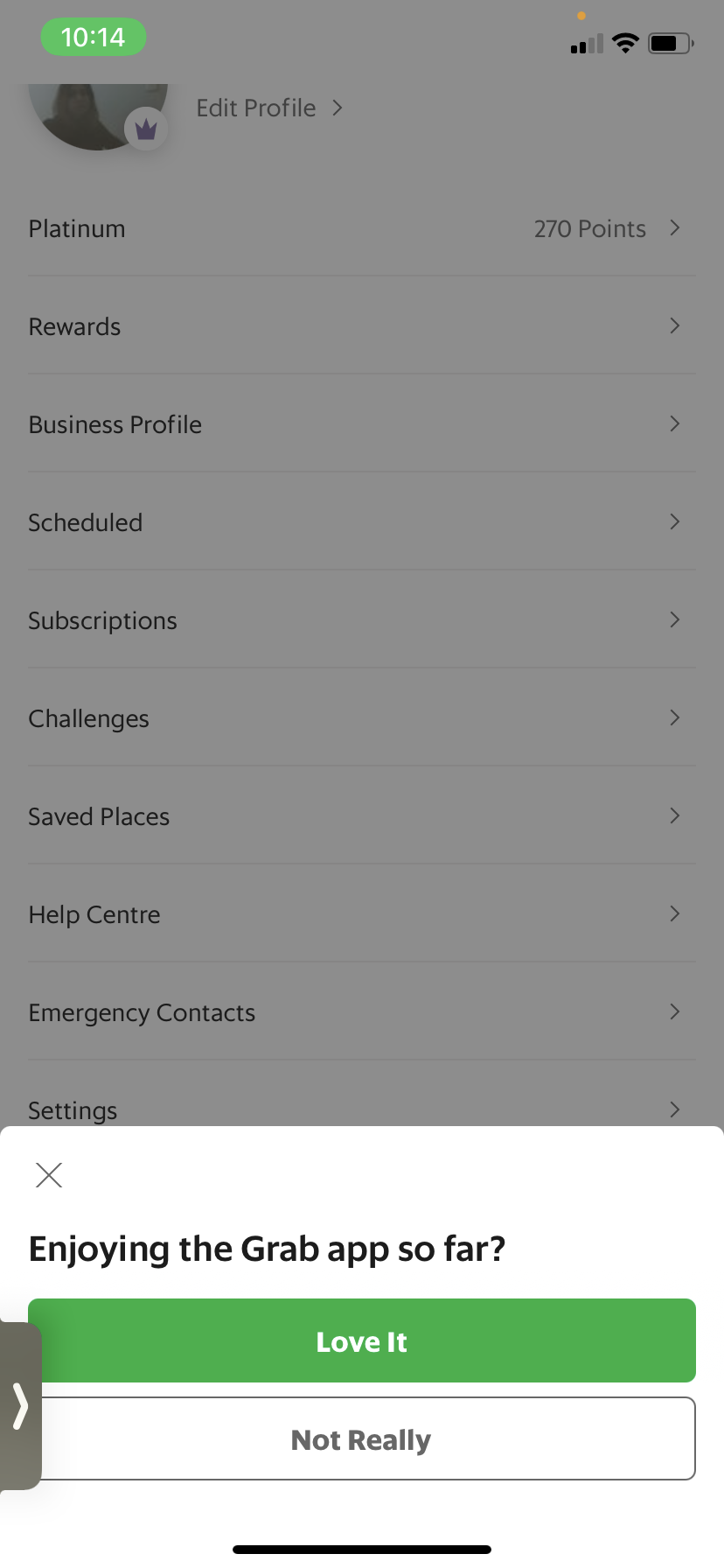This screenshot has height=1568, width=724.
Task: Choose Love It in the feedback prompt
Action: [362, 1340]
